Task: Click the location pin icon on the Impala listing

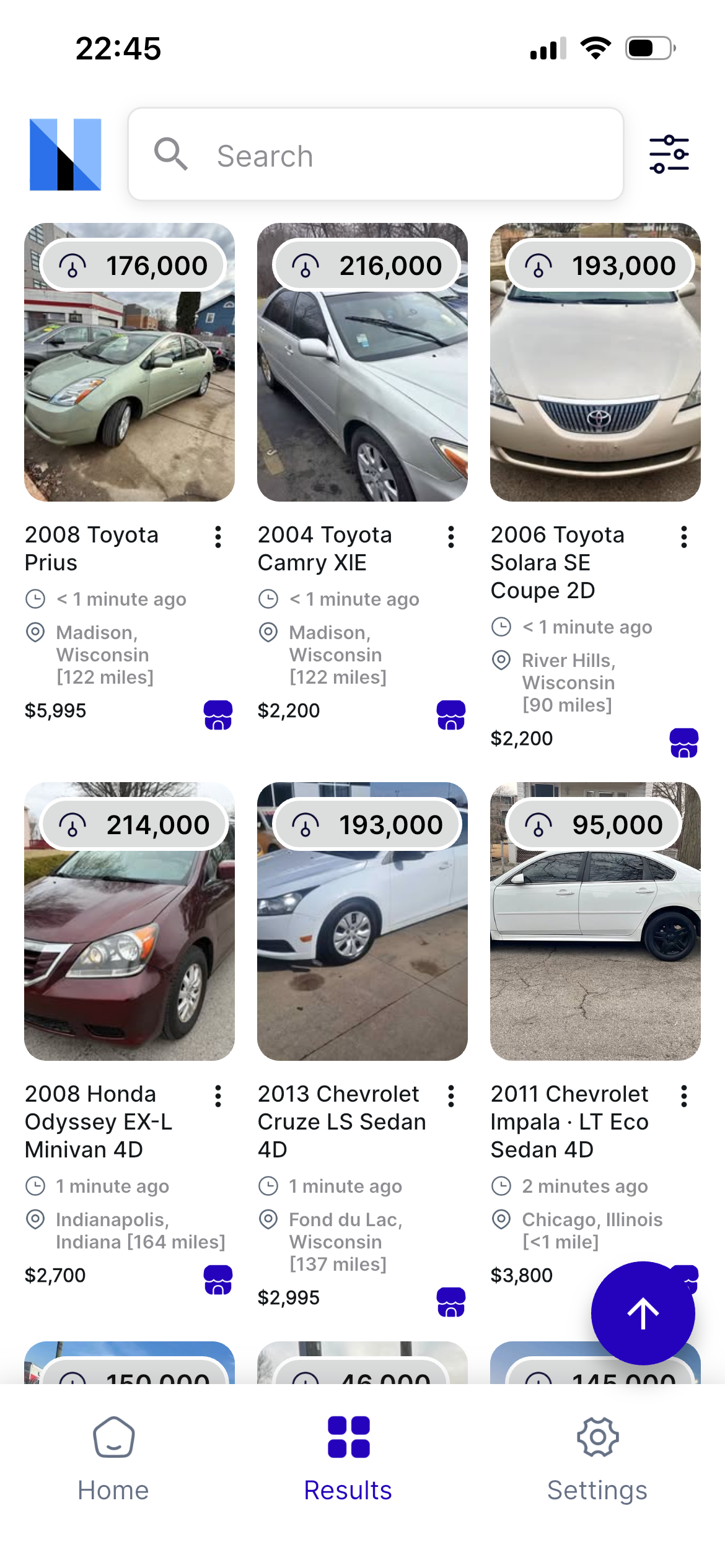Action: [x=501, y=1219]
